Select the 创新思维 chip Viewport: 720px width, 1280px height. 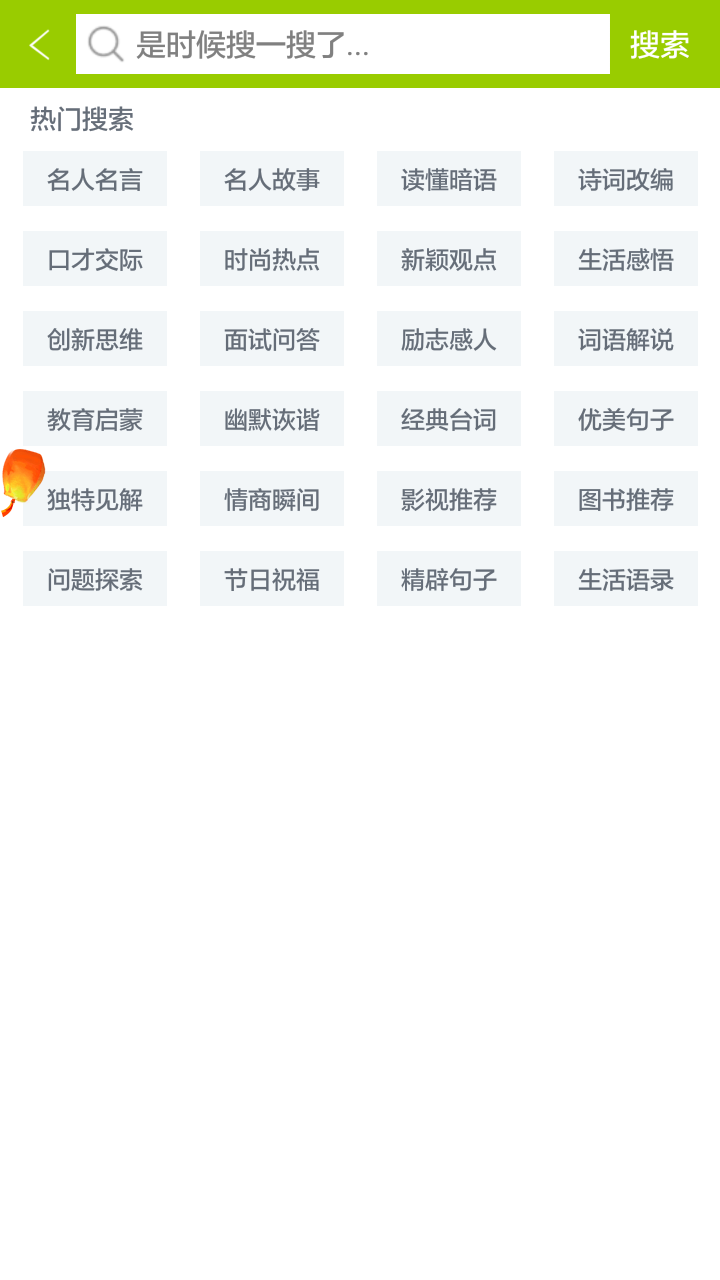pyautogui.click(x=95, y=340)
